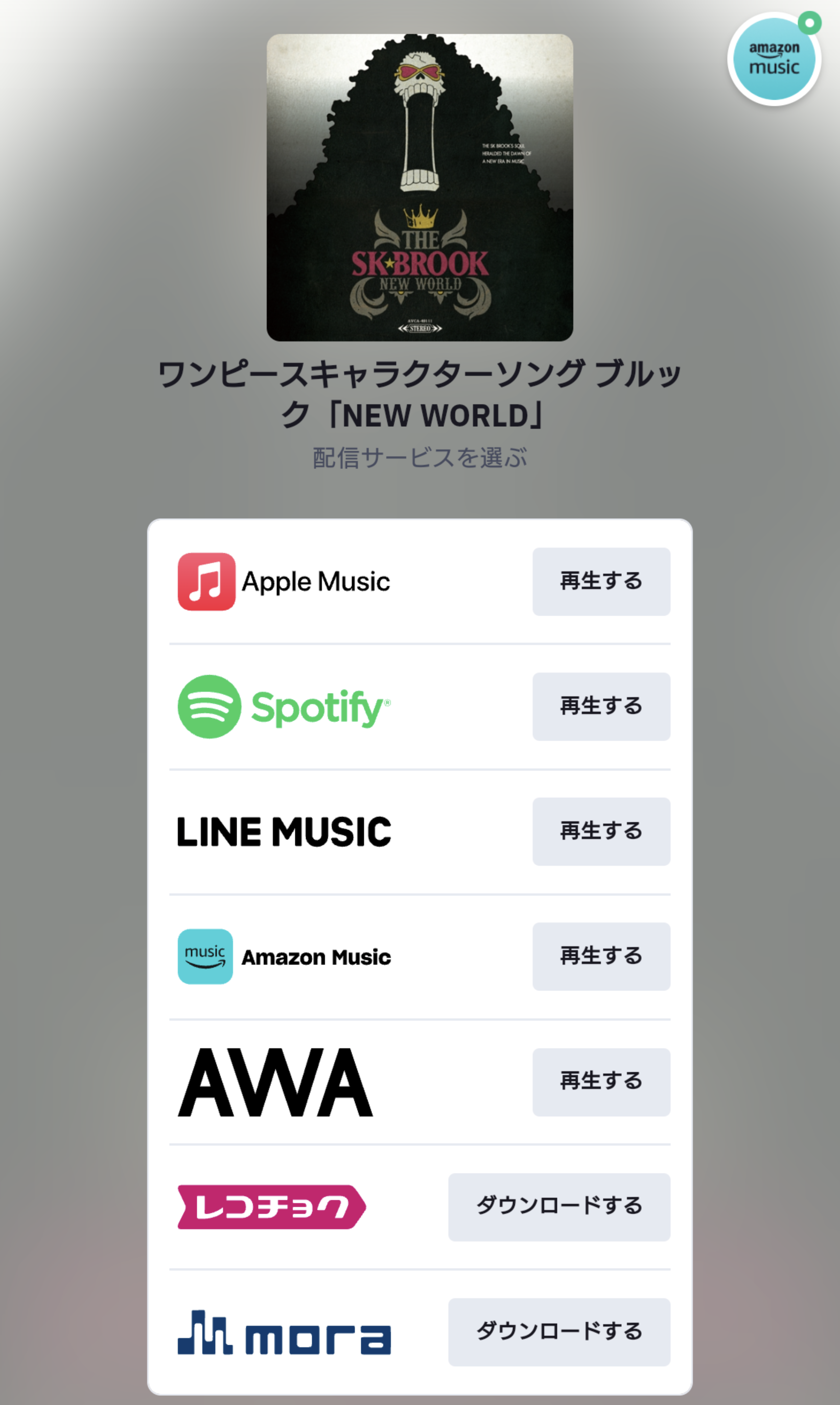This screenshot has height=1405, width=840.
Task: Tap the floating Amazon Music badge
Action: (773, 59)
